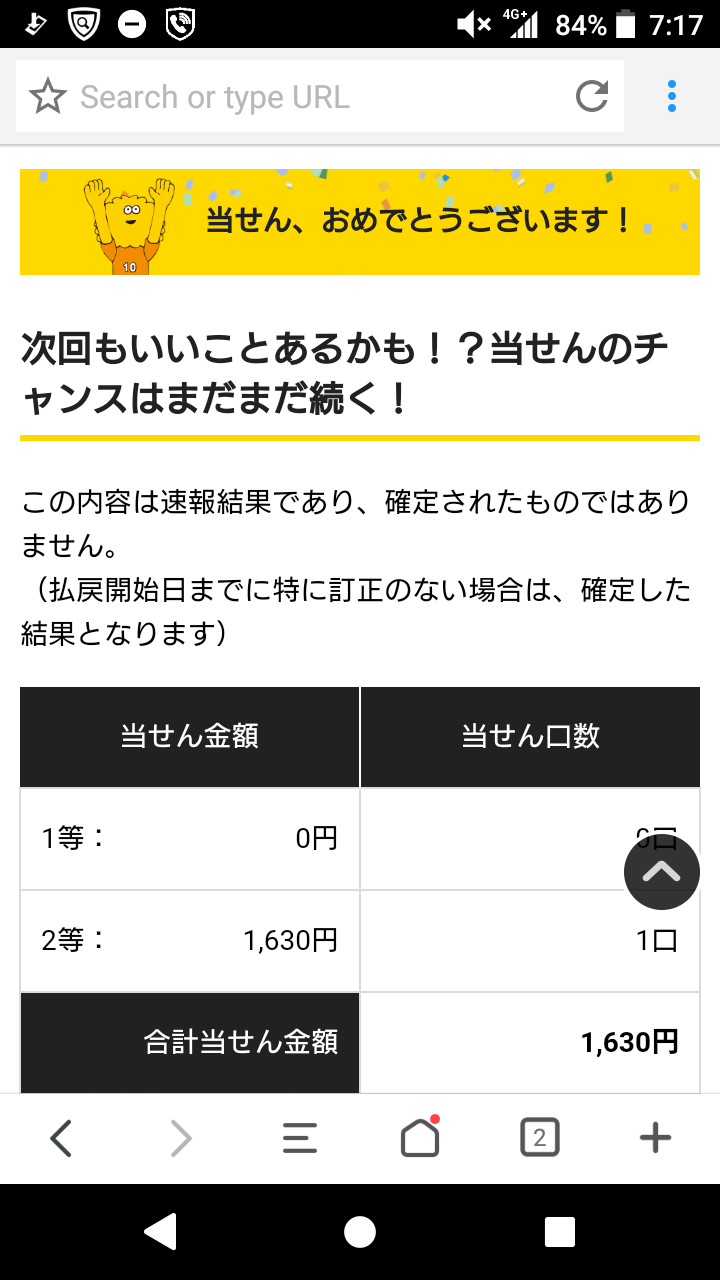Add a new tab
Image resolution: width=720 pixels, height=1280 pixels.
pos(655,1138)
